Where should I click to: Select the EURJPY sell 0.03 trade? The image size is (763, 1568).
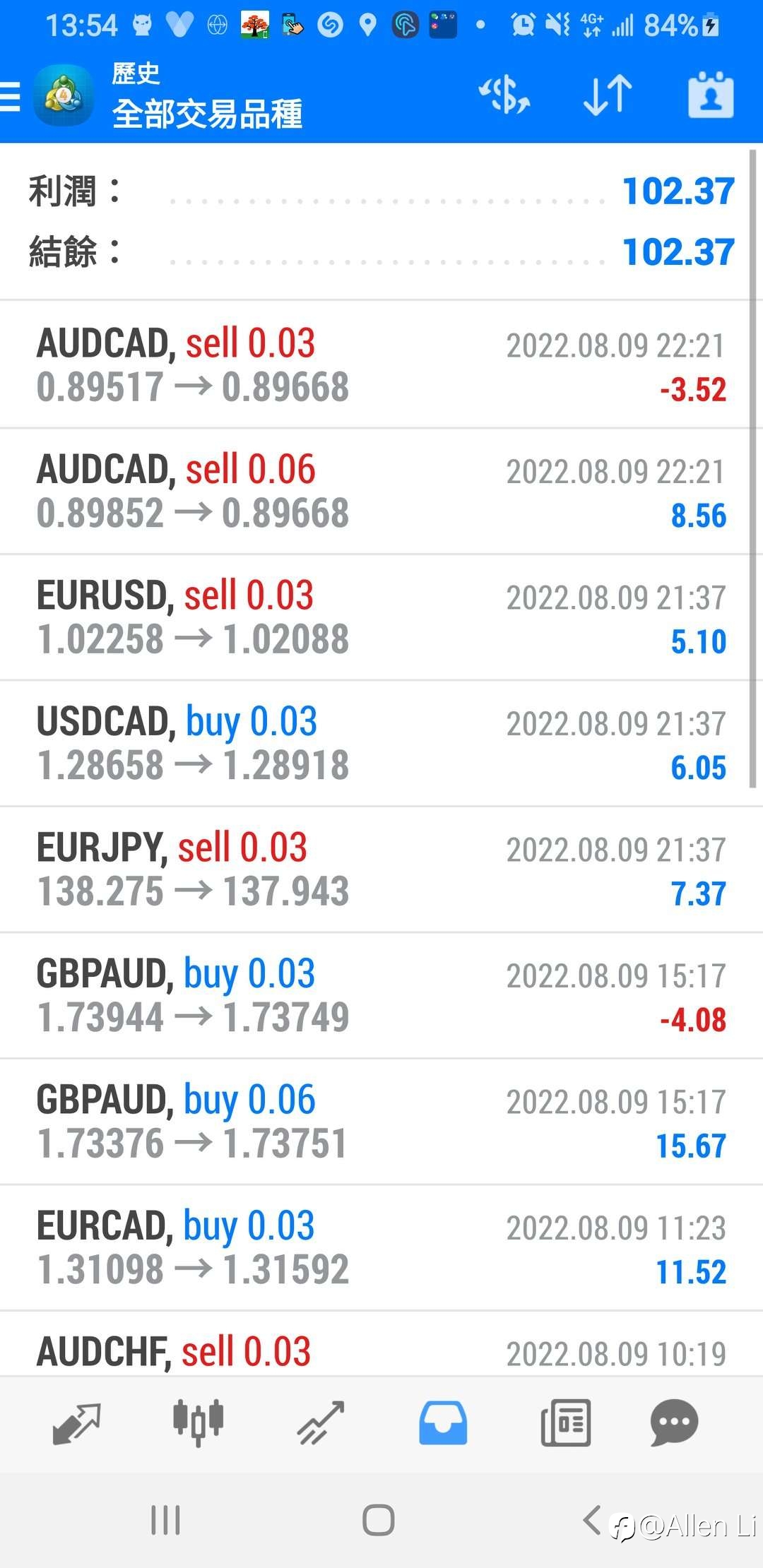[x=381, y=869]
